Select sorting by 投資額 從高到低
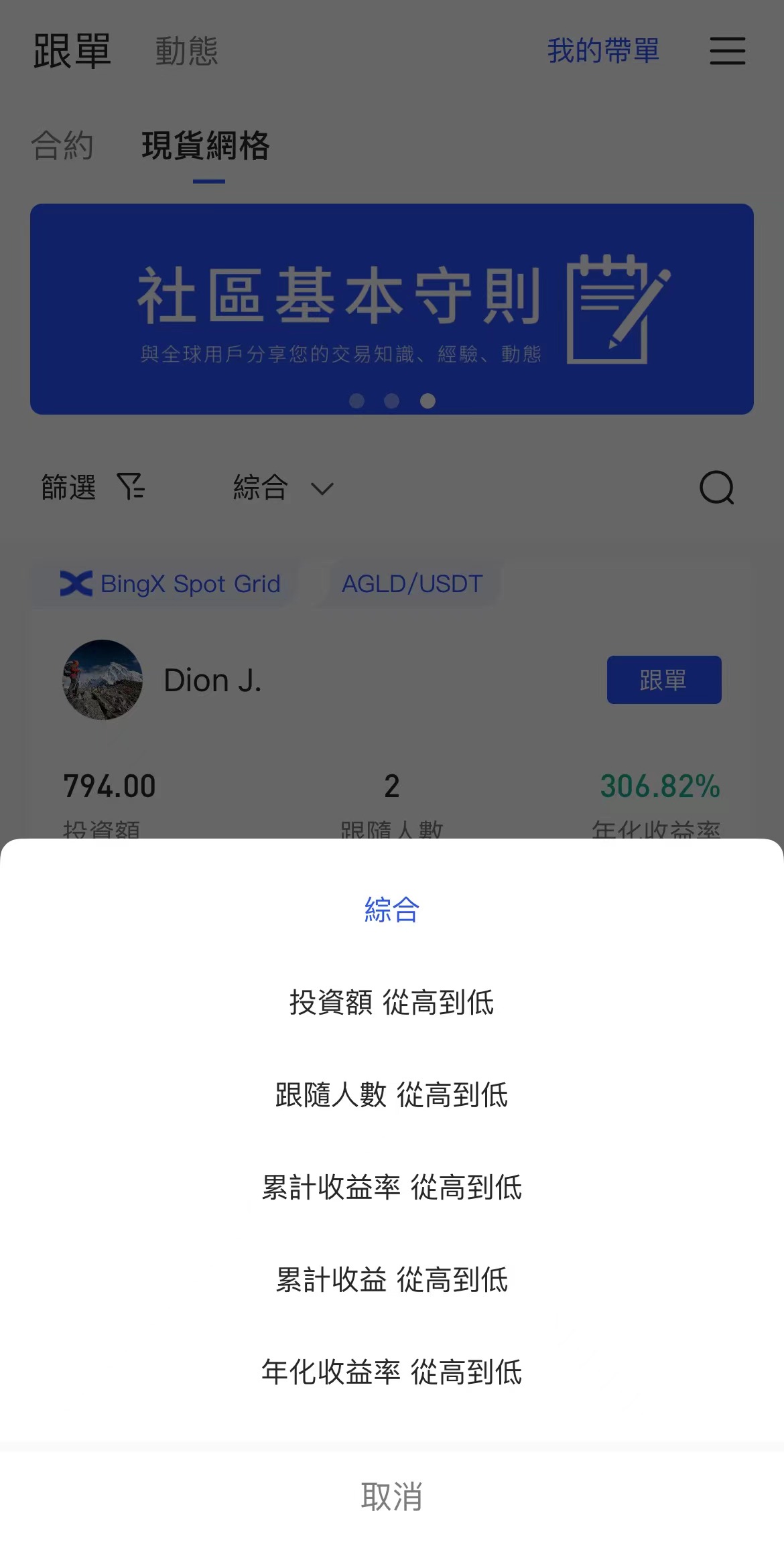 click(392, 1003)
